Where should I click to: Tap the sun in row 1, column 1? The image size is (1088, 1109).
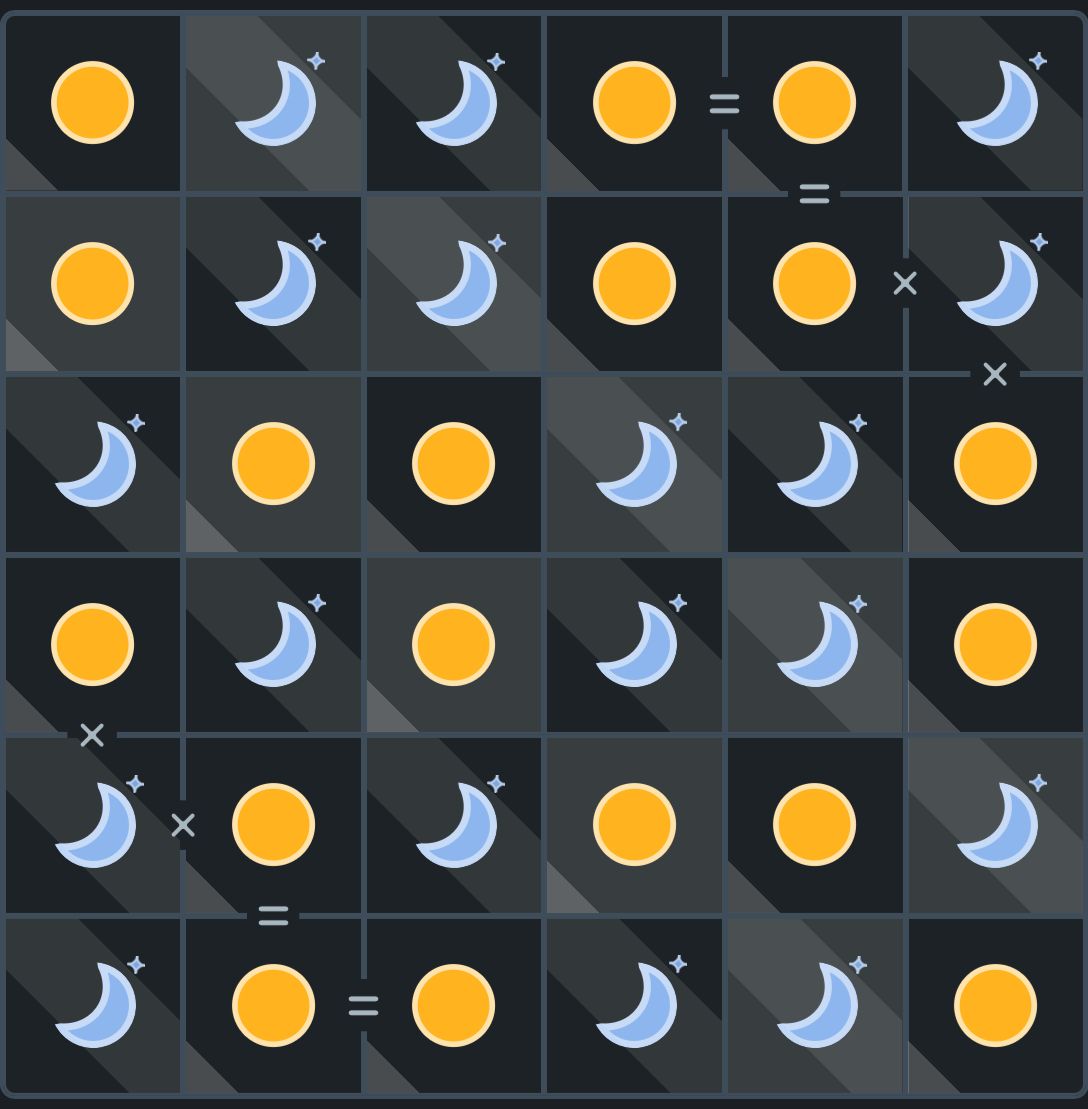point(93,103)
